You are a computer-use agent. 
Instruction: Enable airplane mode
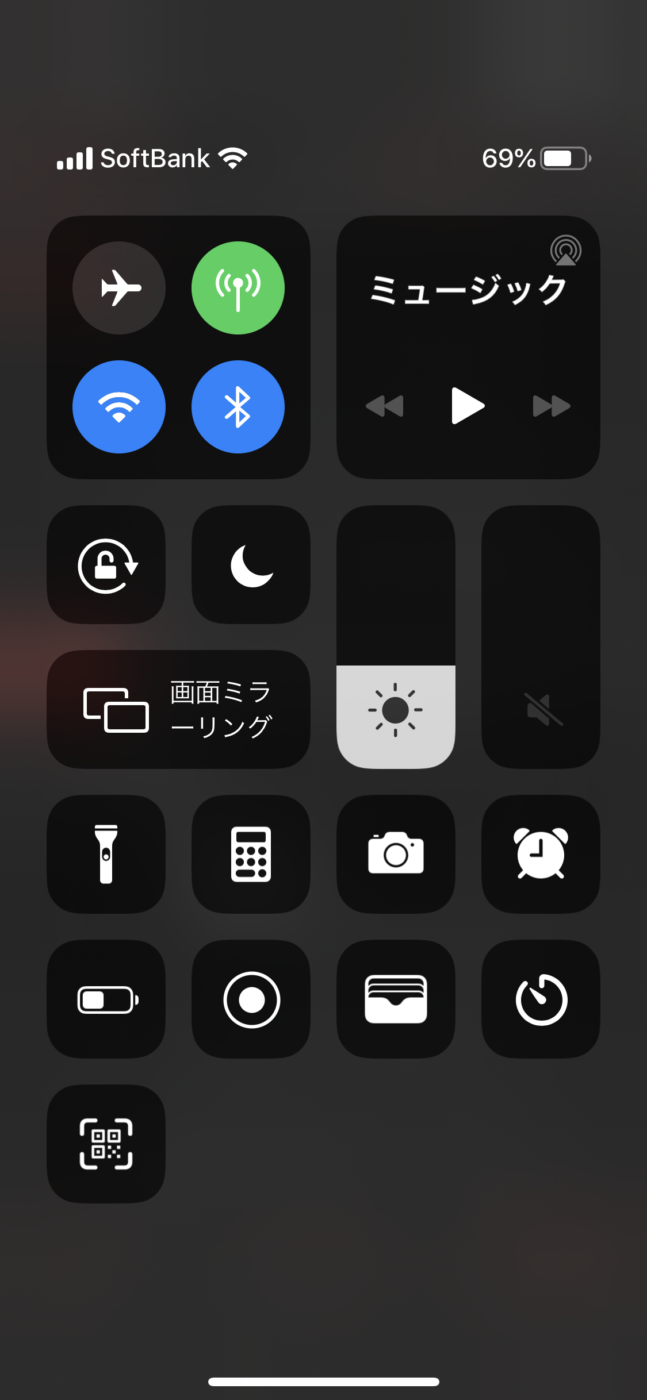[x=119, y=289]
